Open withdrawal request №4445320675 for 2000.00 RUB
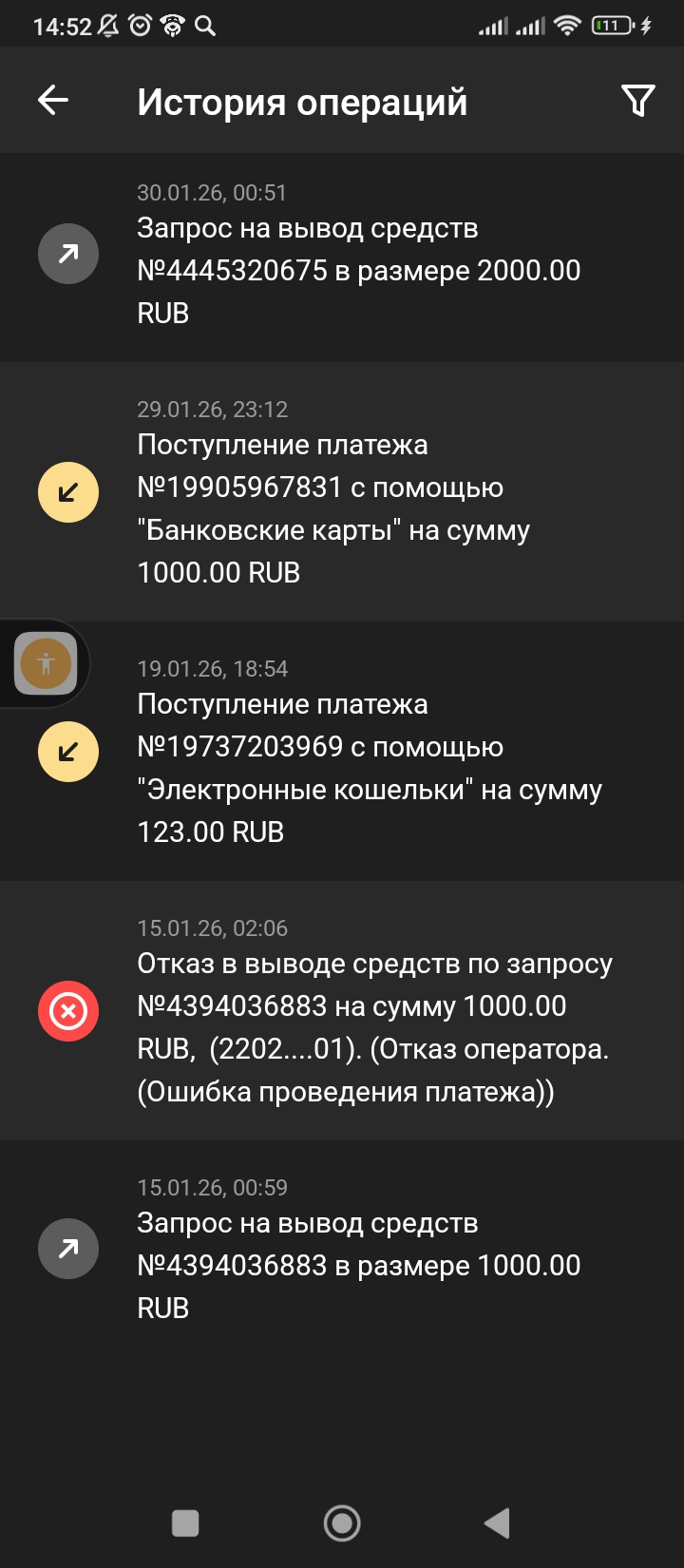This screenshot has height=1568, width=684. pos(358,271)
